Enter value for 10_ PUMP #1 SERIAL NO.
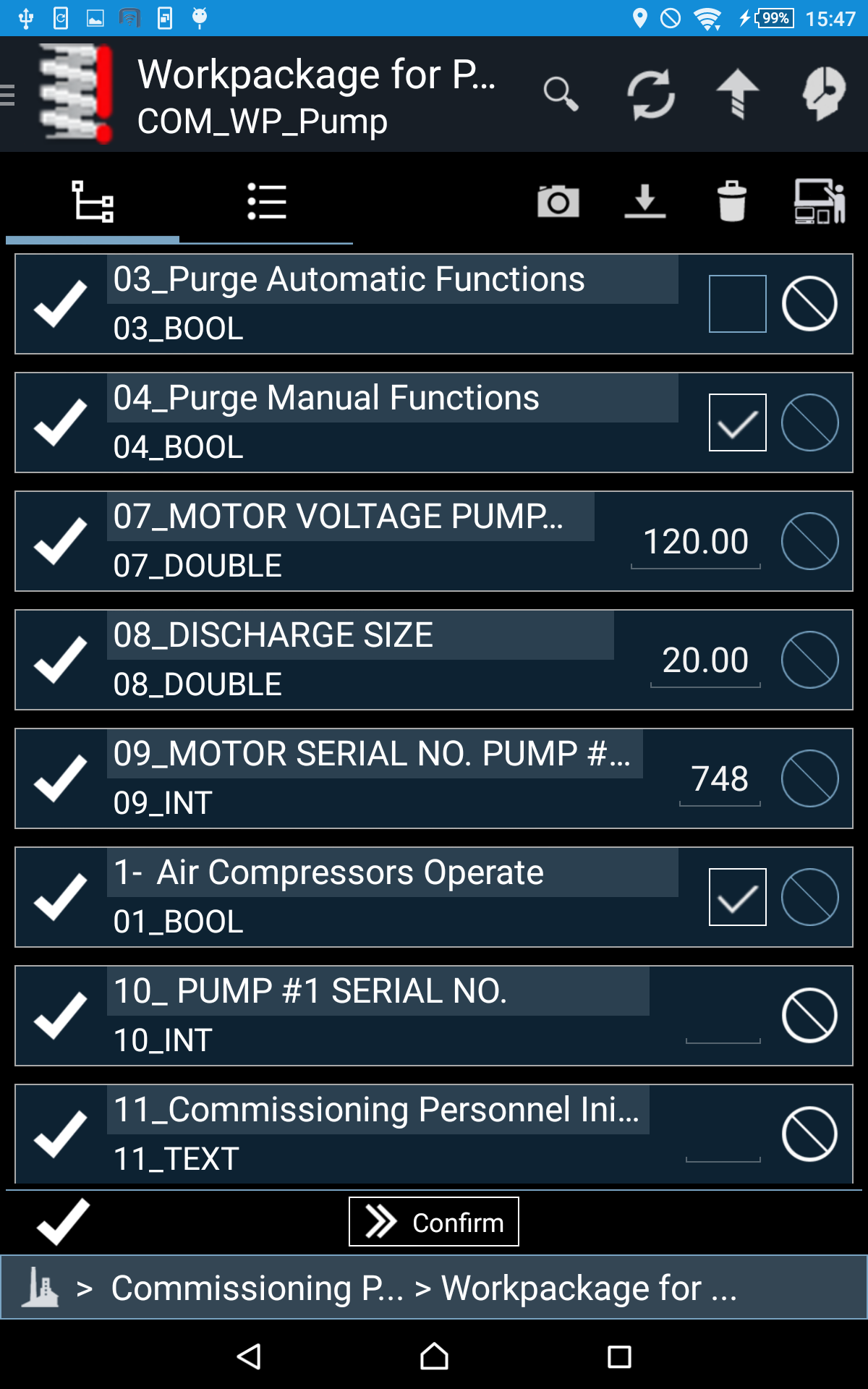Screen dimensions: 868x1389 coord(723,1020)
